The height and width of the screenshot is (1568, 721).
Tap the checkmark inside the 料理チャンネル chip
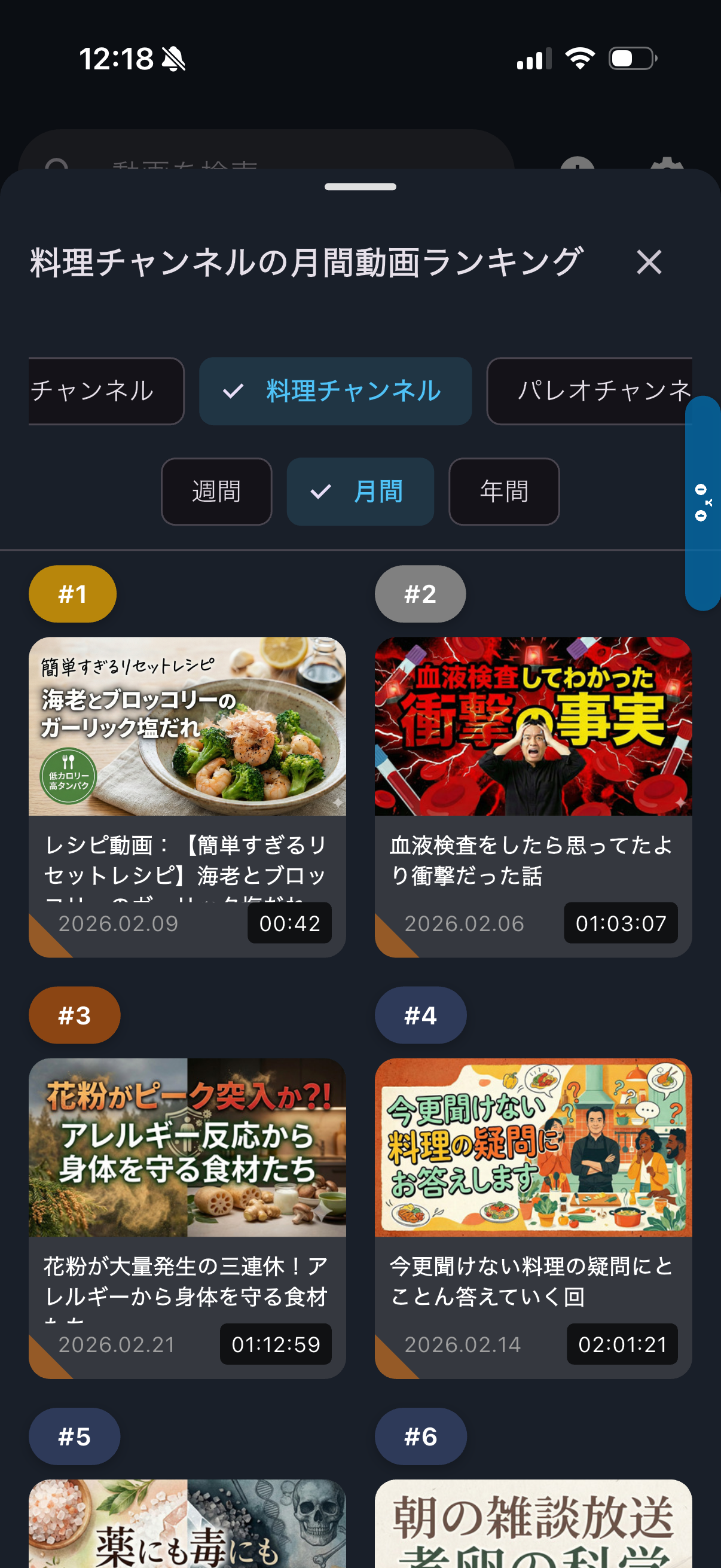233,391
